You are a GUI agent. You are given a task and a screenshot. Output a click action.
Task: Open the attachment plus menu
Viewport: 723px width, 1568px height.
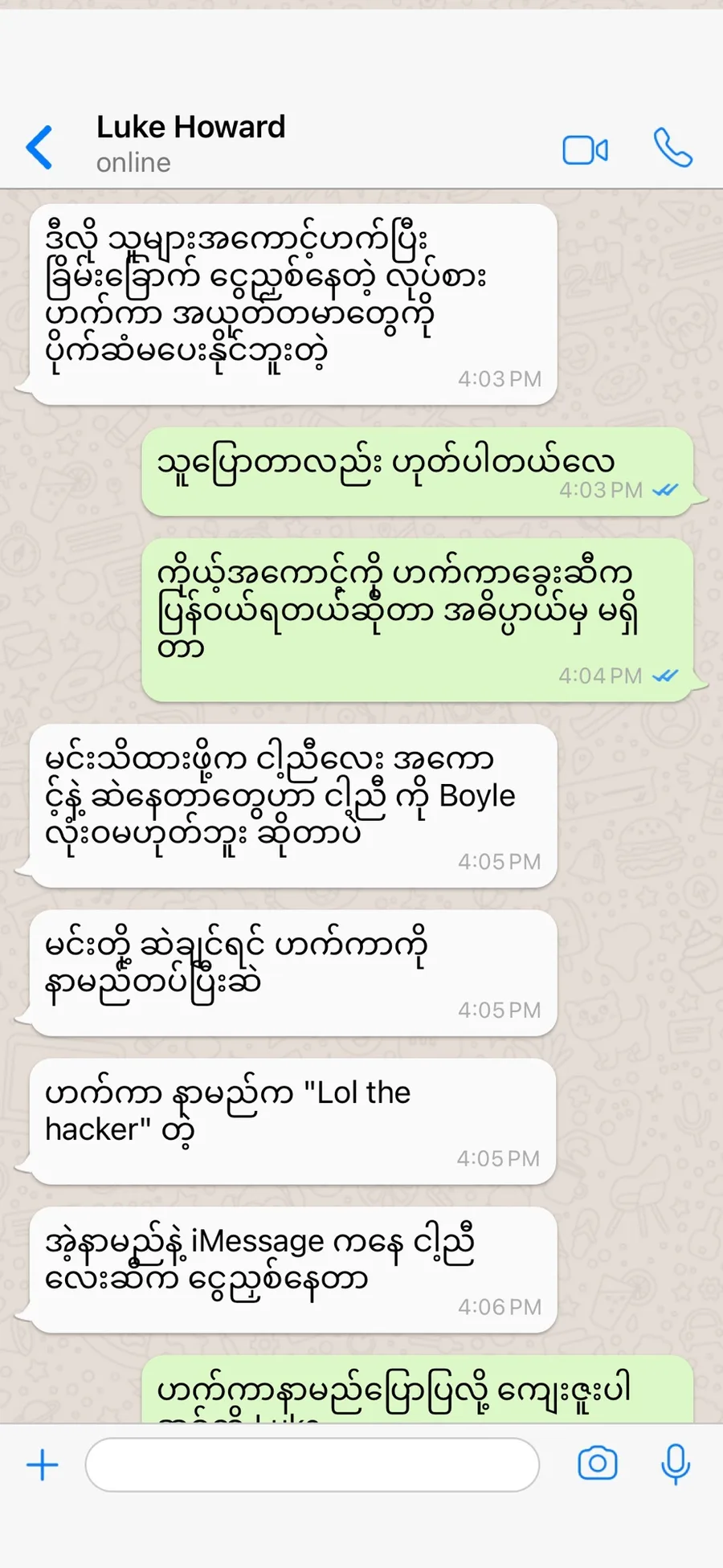43,1465
